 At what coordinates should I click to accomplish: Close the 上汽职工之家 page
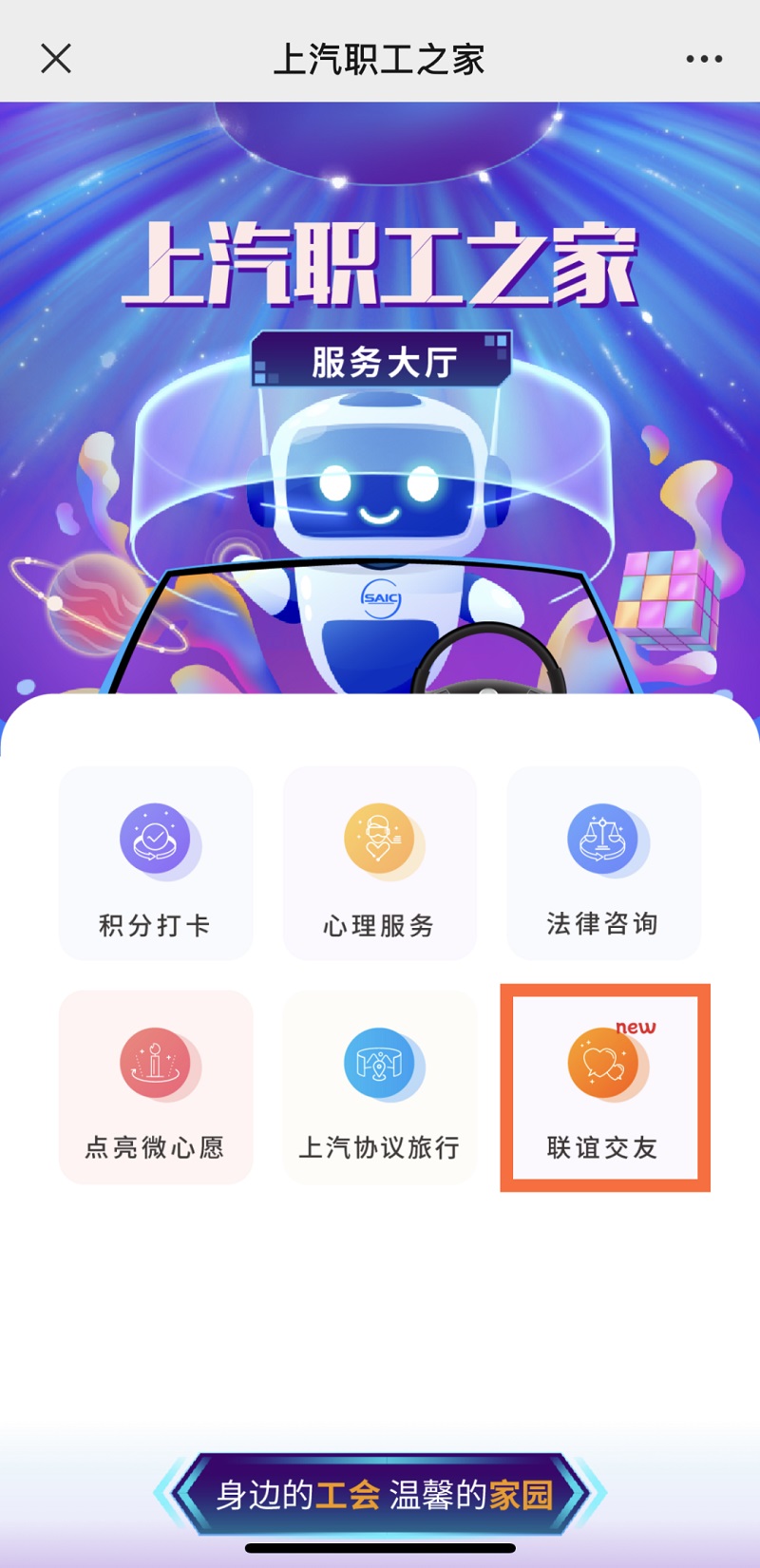click(x=56, y=59)
